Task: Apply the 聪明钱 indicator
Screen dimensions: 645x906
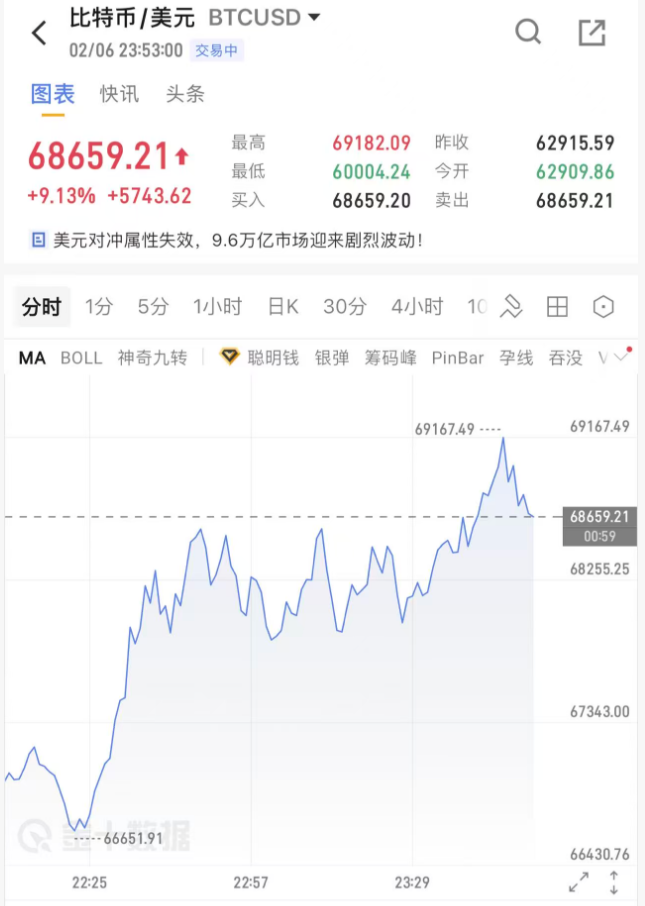Action: point(260,357)
